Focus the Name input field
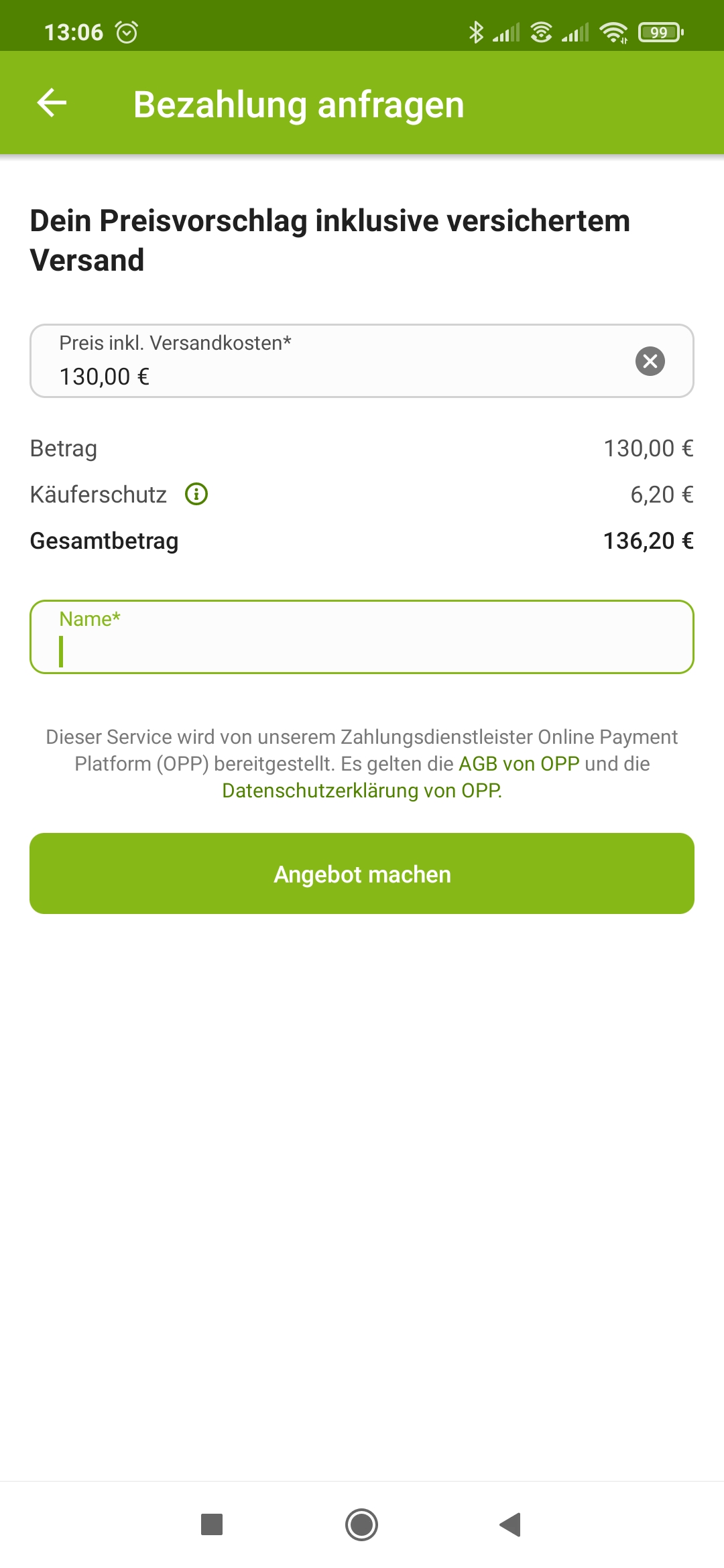Image resolution: width=724 pixels, height=1568 pixels. point(362,650)
